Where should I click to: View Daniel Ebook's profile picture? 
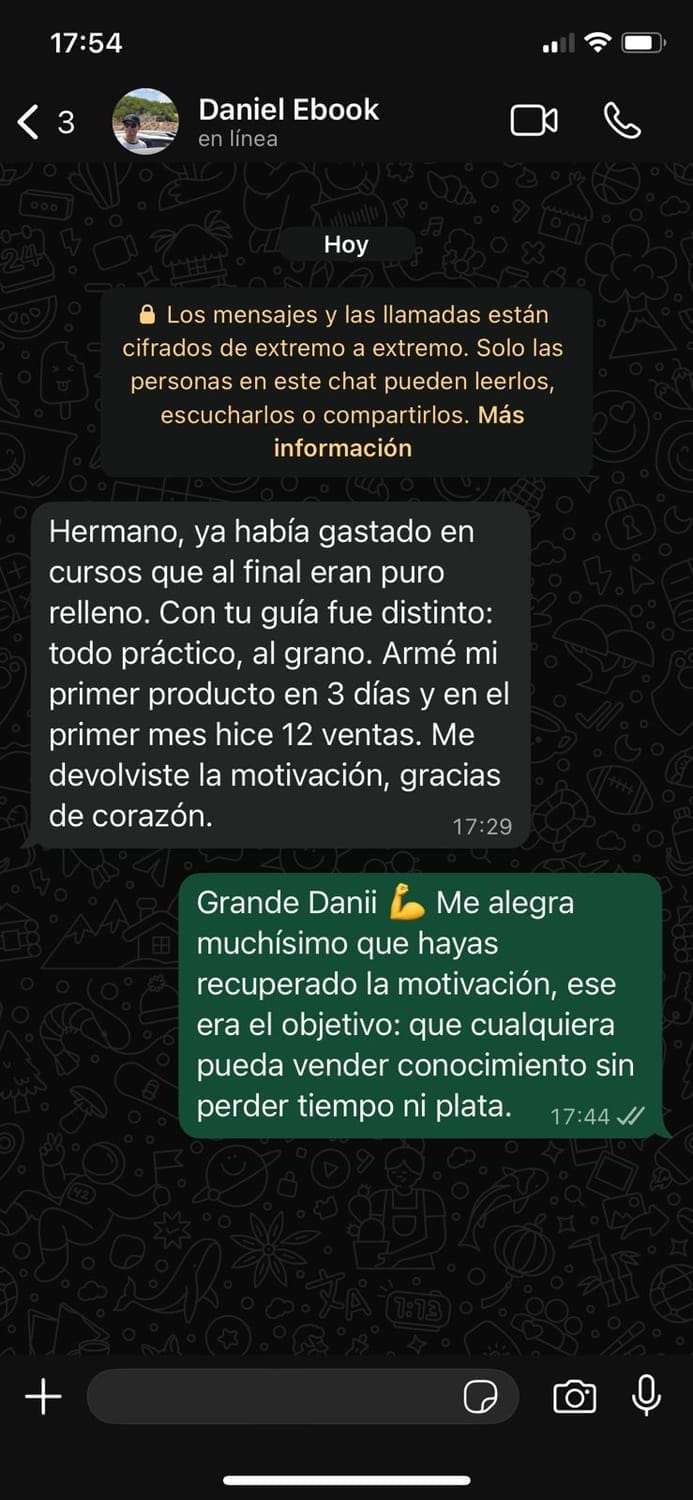(146, 121)
